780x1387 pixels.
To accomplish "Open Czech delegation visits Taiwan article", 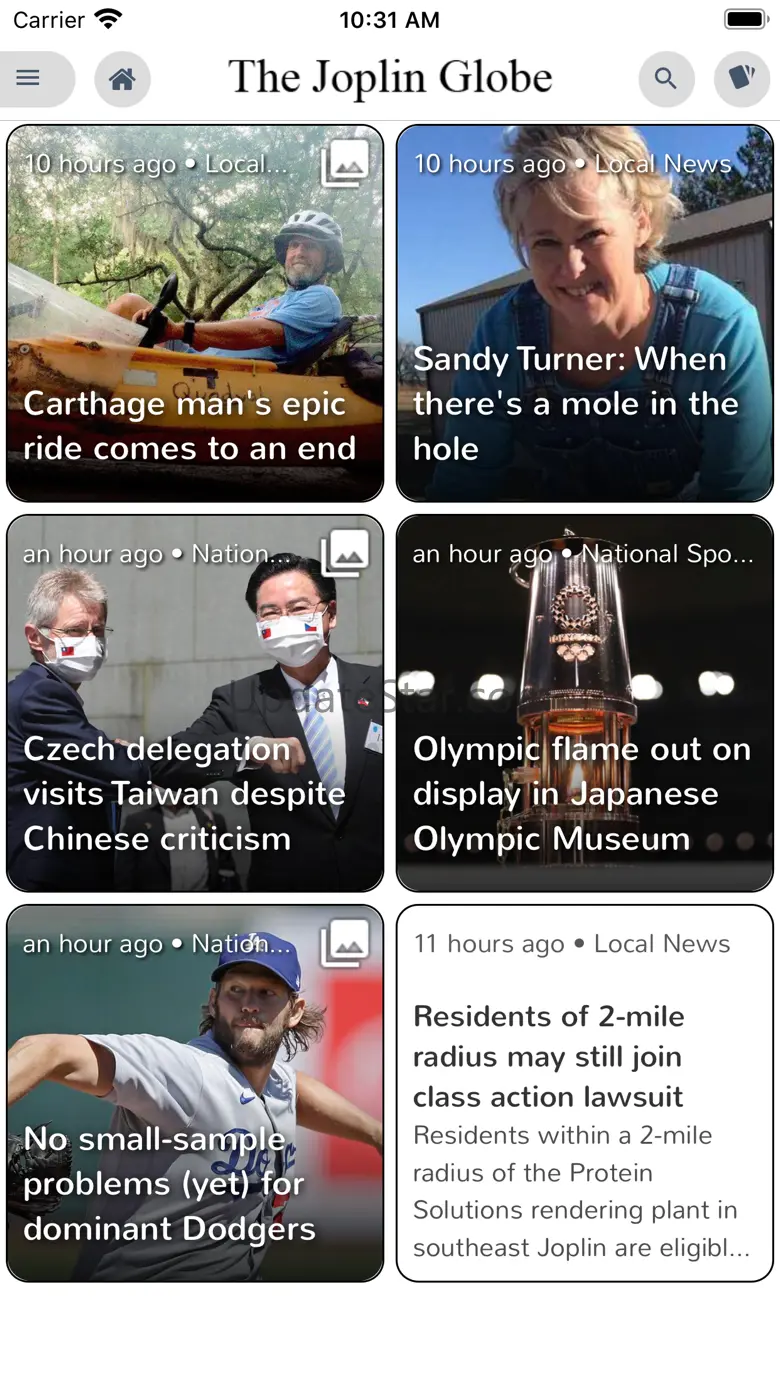I will 195,703.
